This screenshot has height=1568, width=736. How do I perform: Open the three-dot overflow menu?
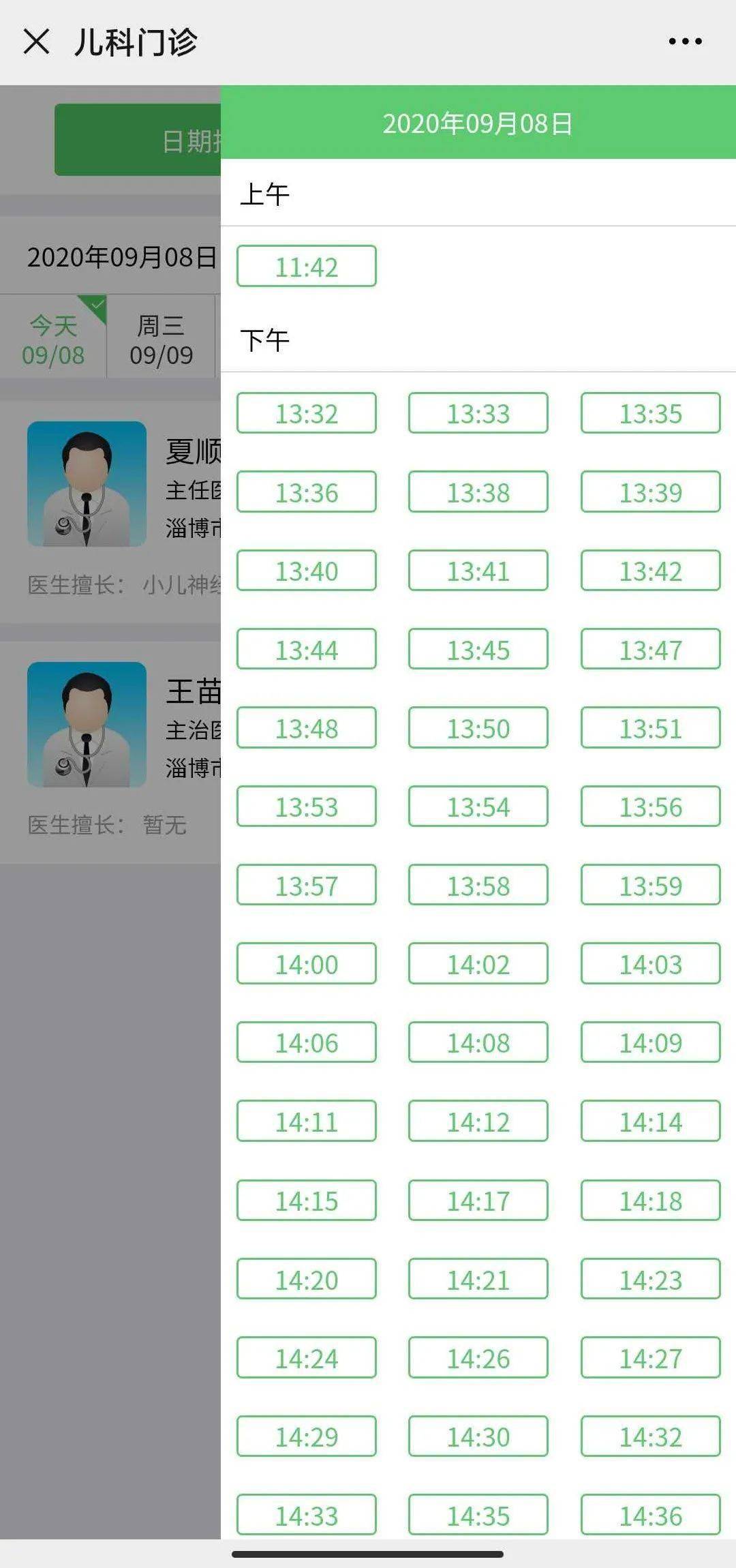685,42
